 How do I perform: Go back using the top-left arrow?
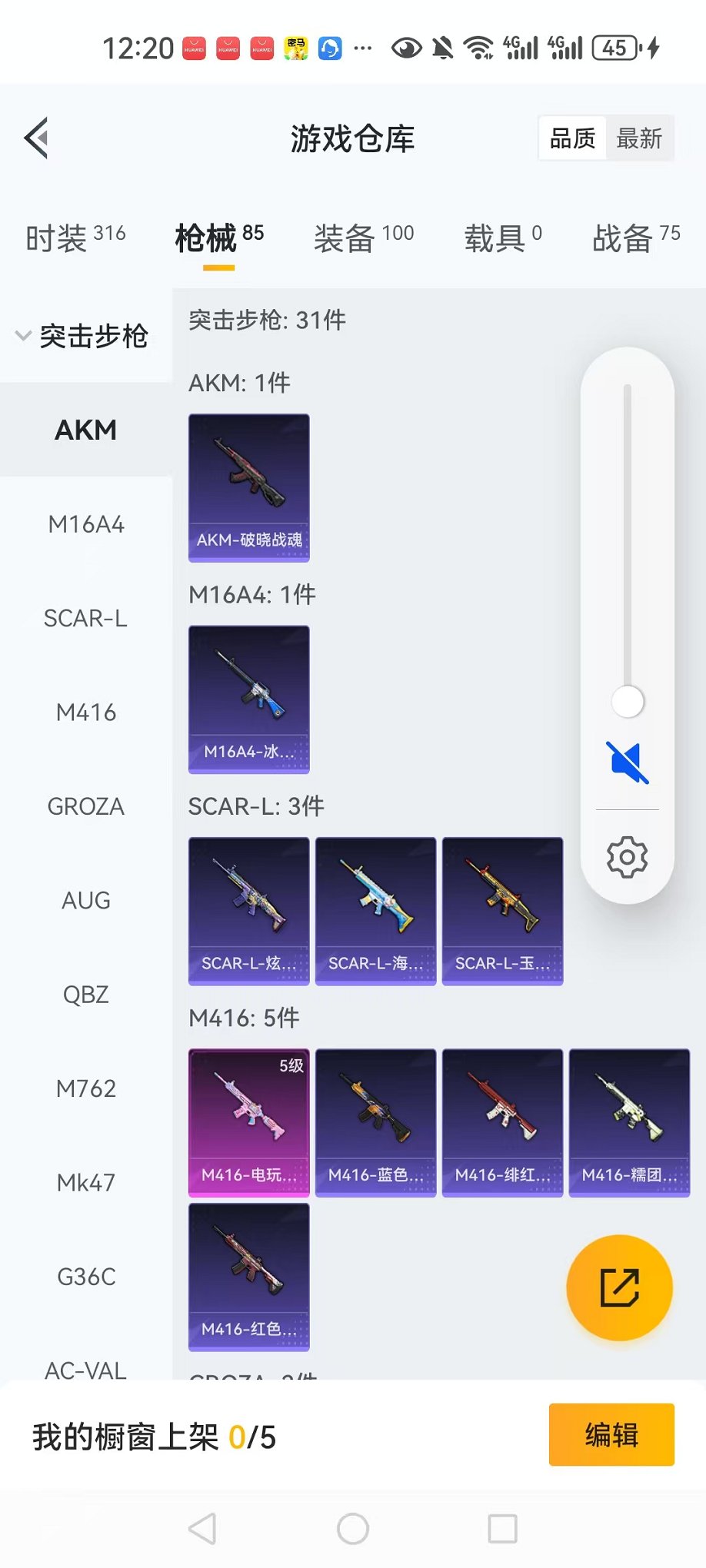point(36,138)
